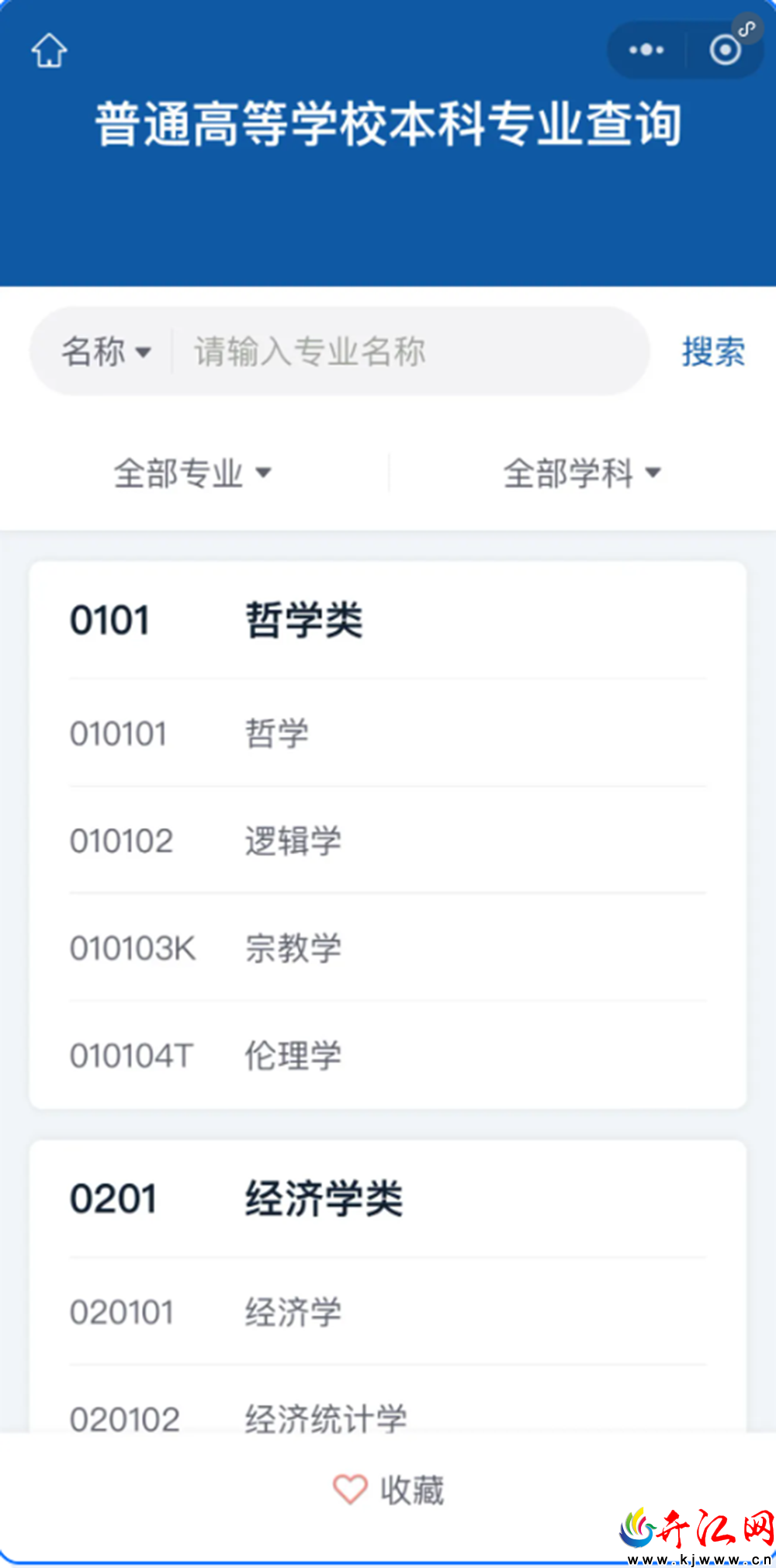Screen dimensions: 776x1568
Task: Open the 全部专业 filter dropdown
Action: click(193, 472)
